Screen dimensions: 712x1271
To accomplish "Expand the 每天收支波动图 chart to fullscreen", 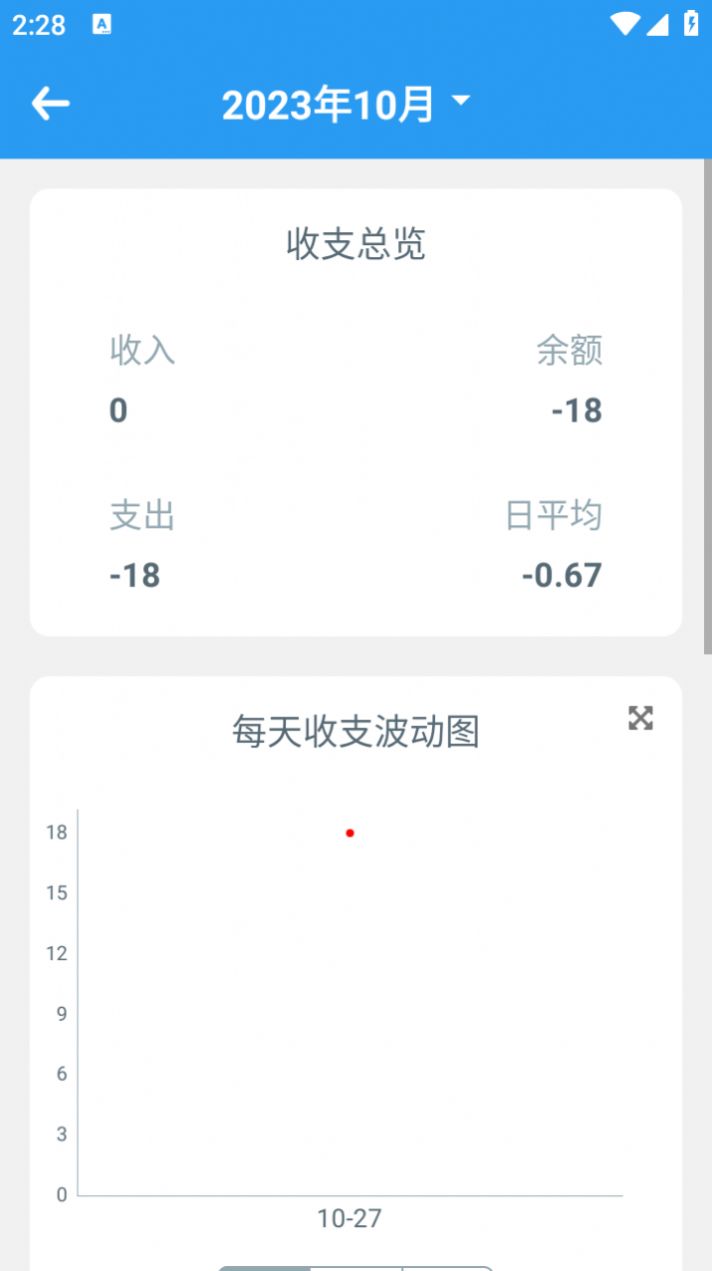I will (x=640, y=718).
